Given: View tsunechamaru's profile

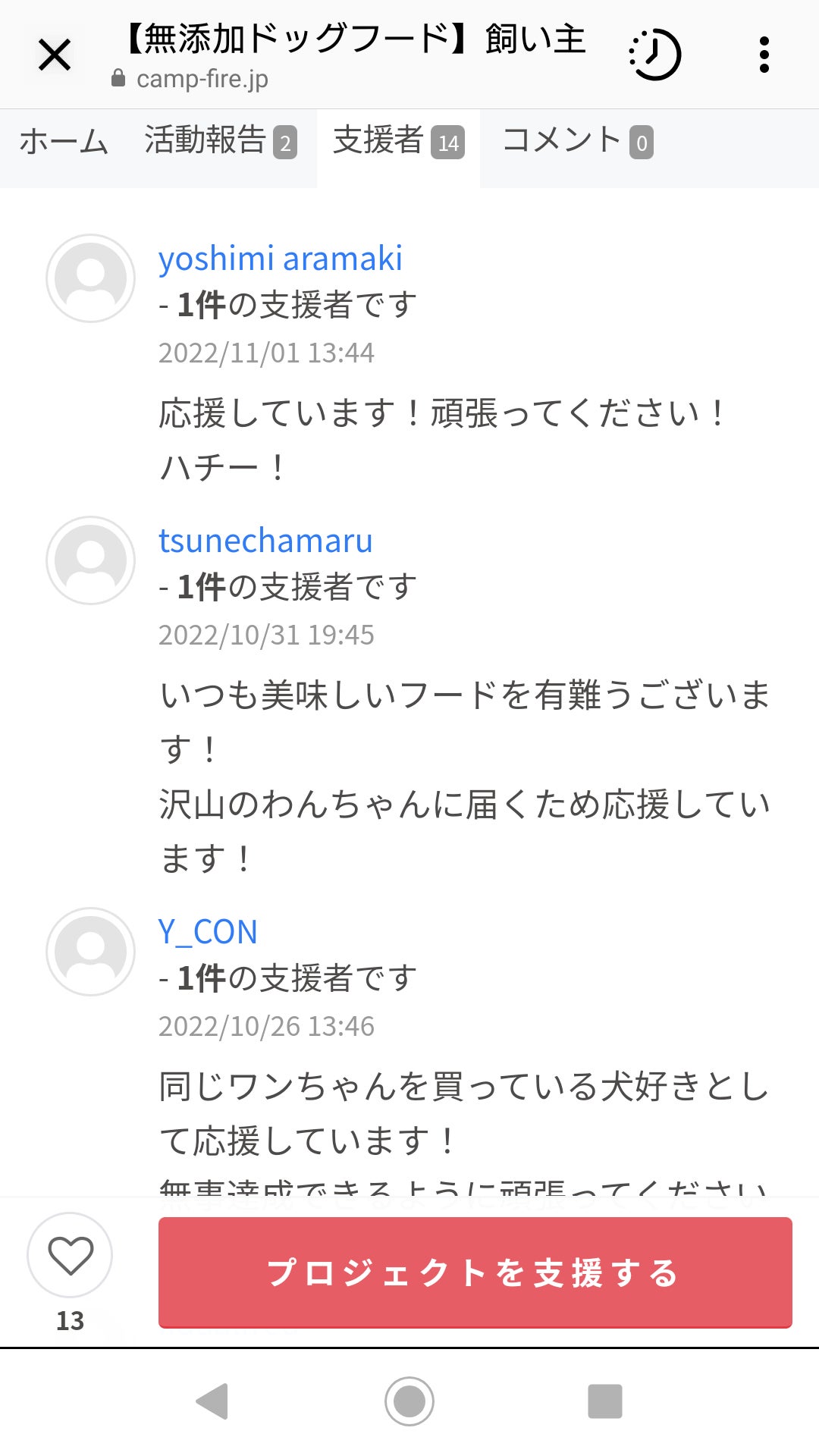Looking at the screenshot, I should coord(265,541).
